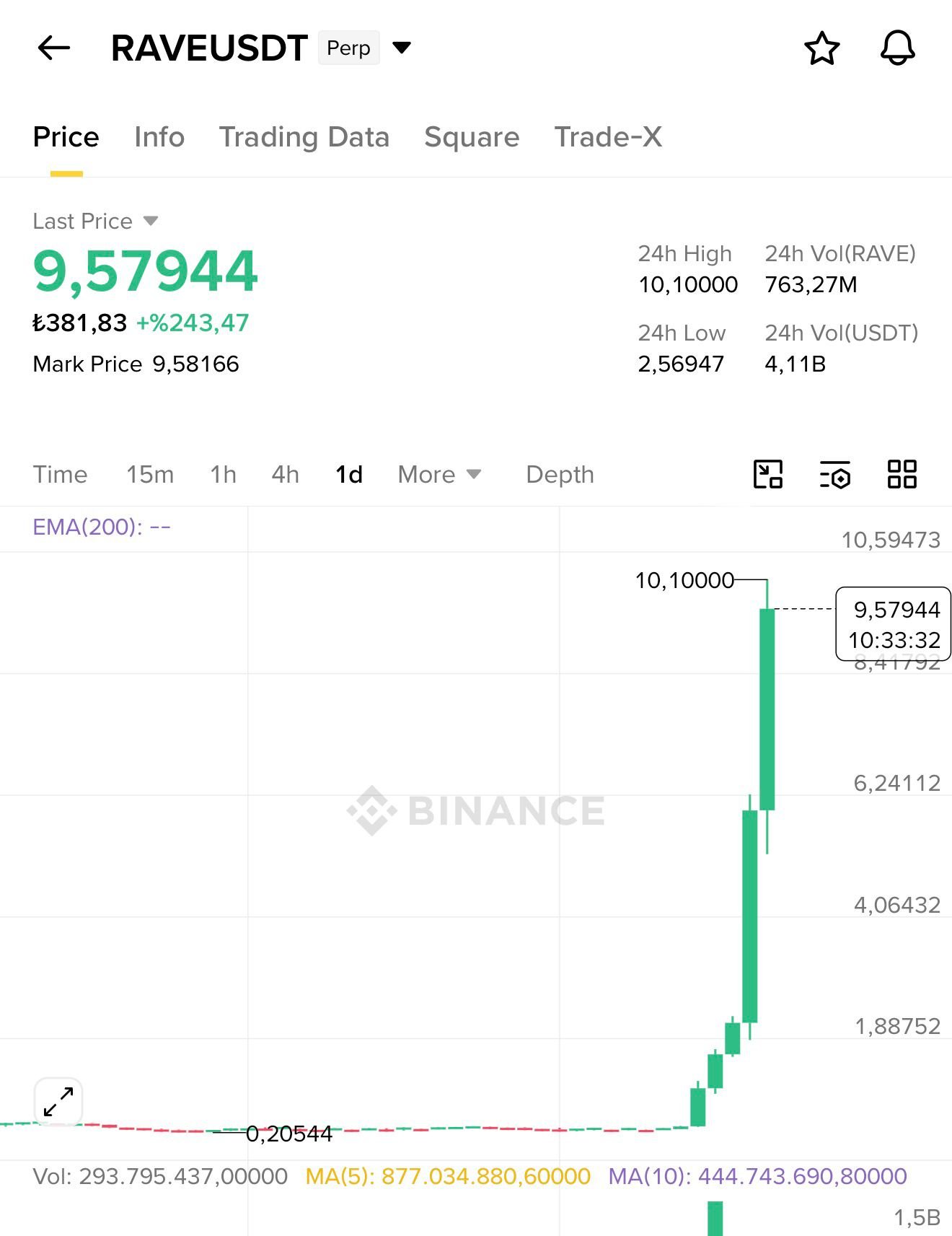Expand the More intervals dropdown
Viewport: 952px width, 1236px height.
pos(439,475)
